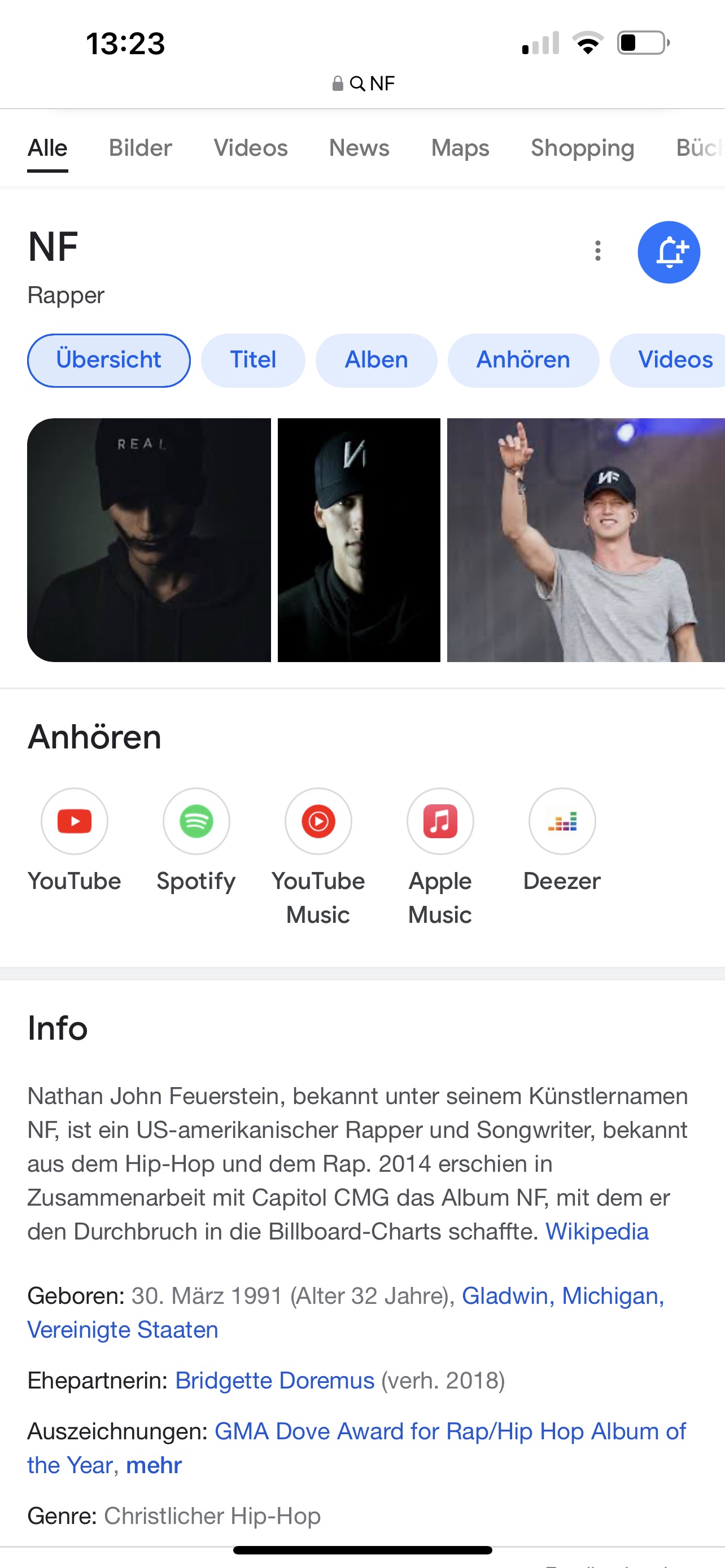Select the Shopping tab

pyautogui.click(x=582, y=148)
